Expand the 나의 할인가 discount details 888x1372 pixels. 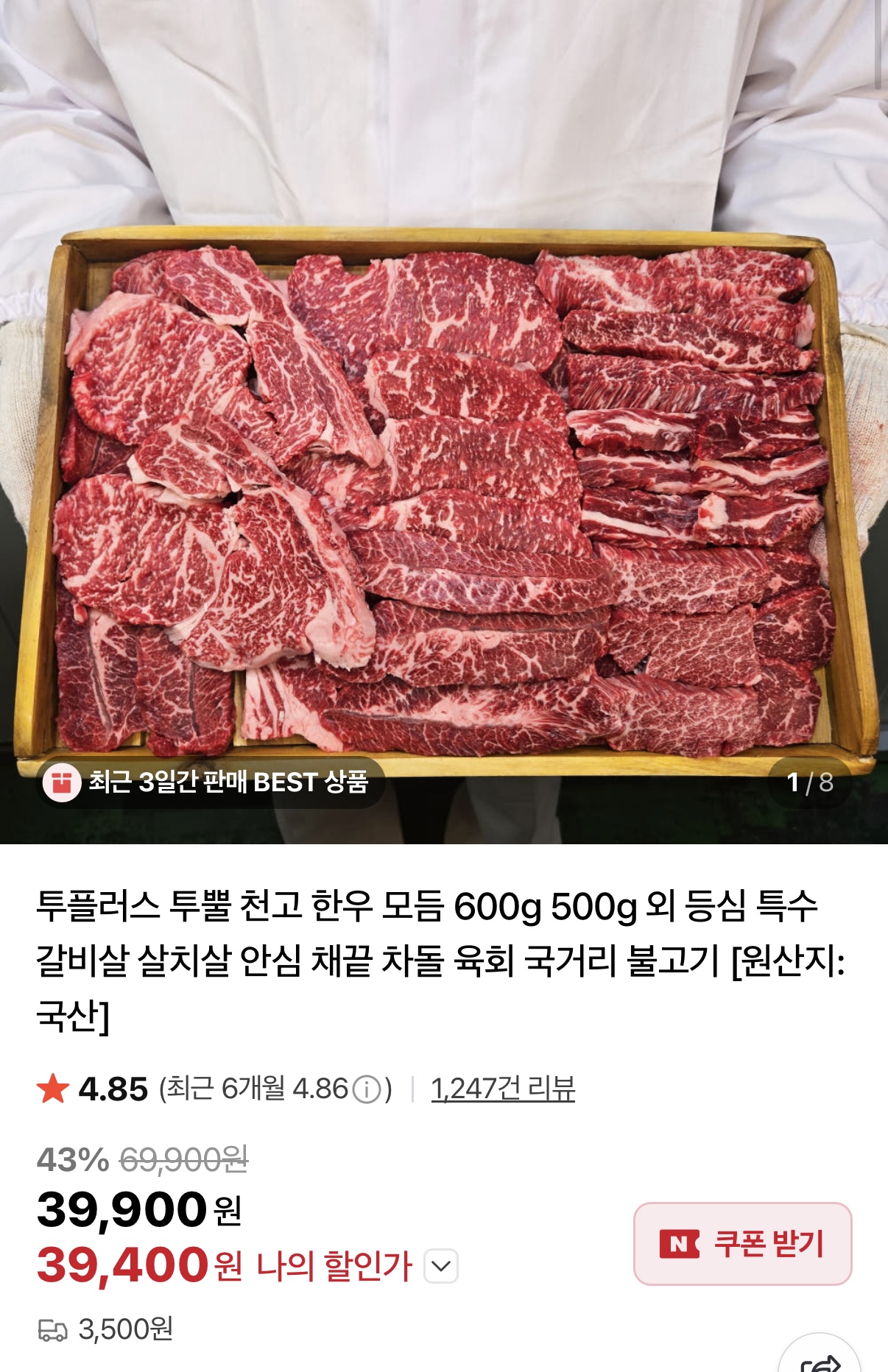(441, 1266)
